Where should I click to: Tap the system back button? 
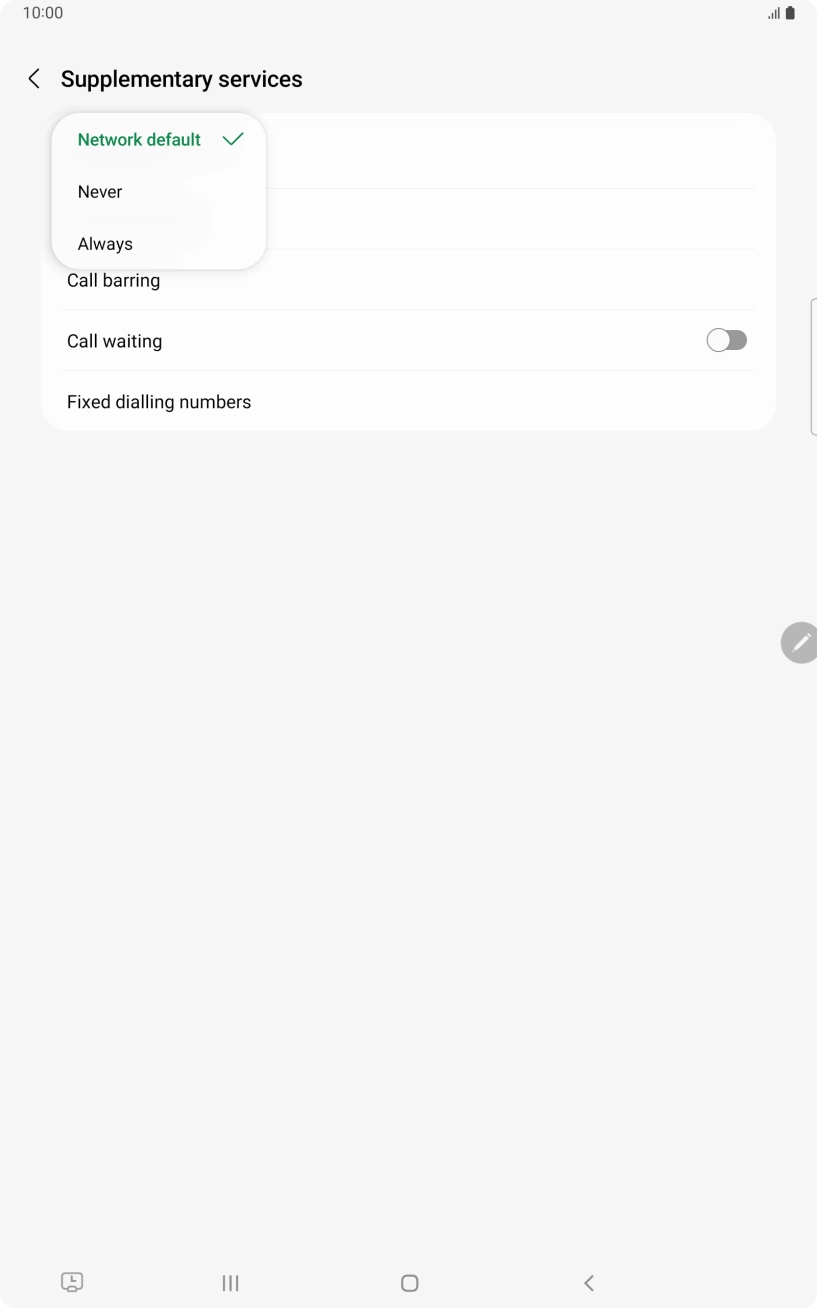589,1283
